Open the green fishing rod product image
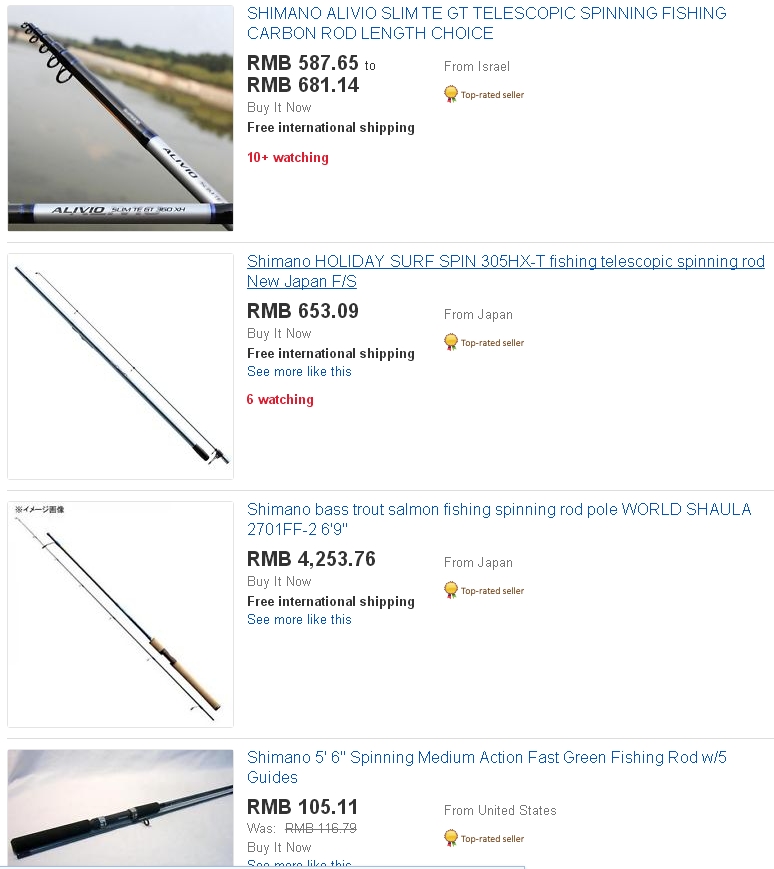The width and height of the screenshot is (774, 869). click(x=120, y=806)
